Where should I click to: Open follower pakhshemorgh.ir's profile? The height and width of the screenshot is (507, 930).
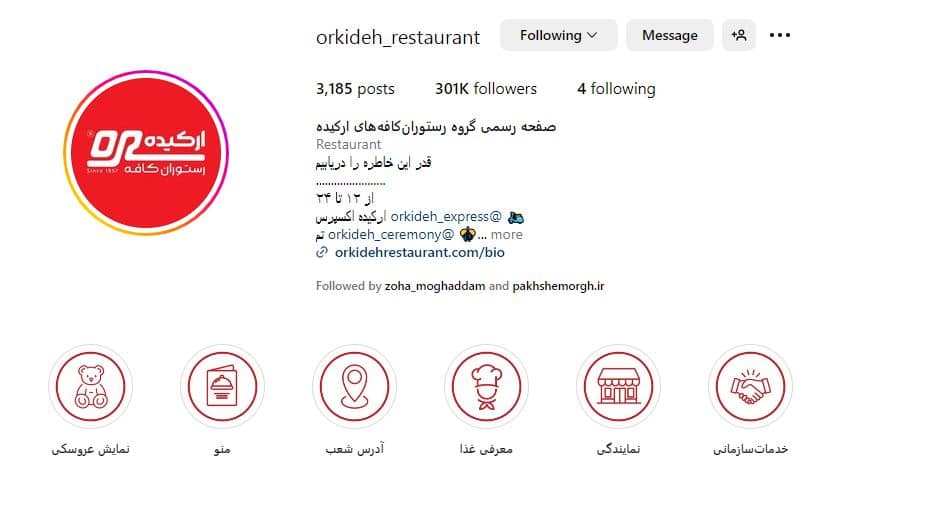(558, 286)
